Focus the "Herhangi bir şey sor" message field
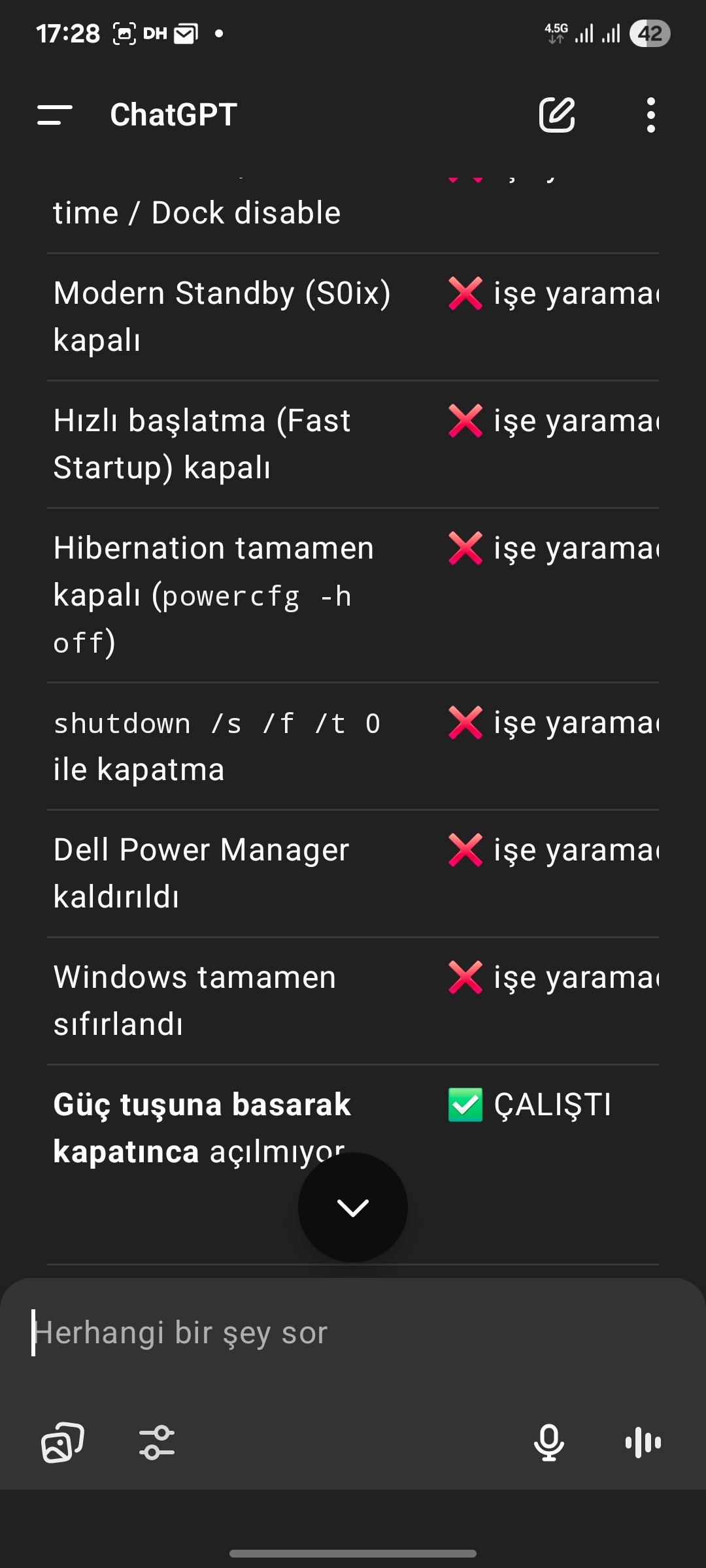The height and width of the screenshot is (1568, 706). [x=353, y=1333]
